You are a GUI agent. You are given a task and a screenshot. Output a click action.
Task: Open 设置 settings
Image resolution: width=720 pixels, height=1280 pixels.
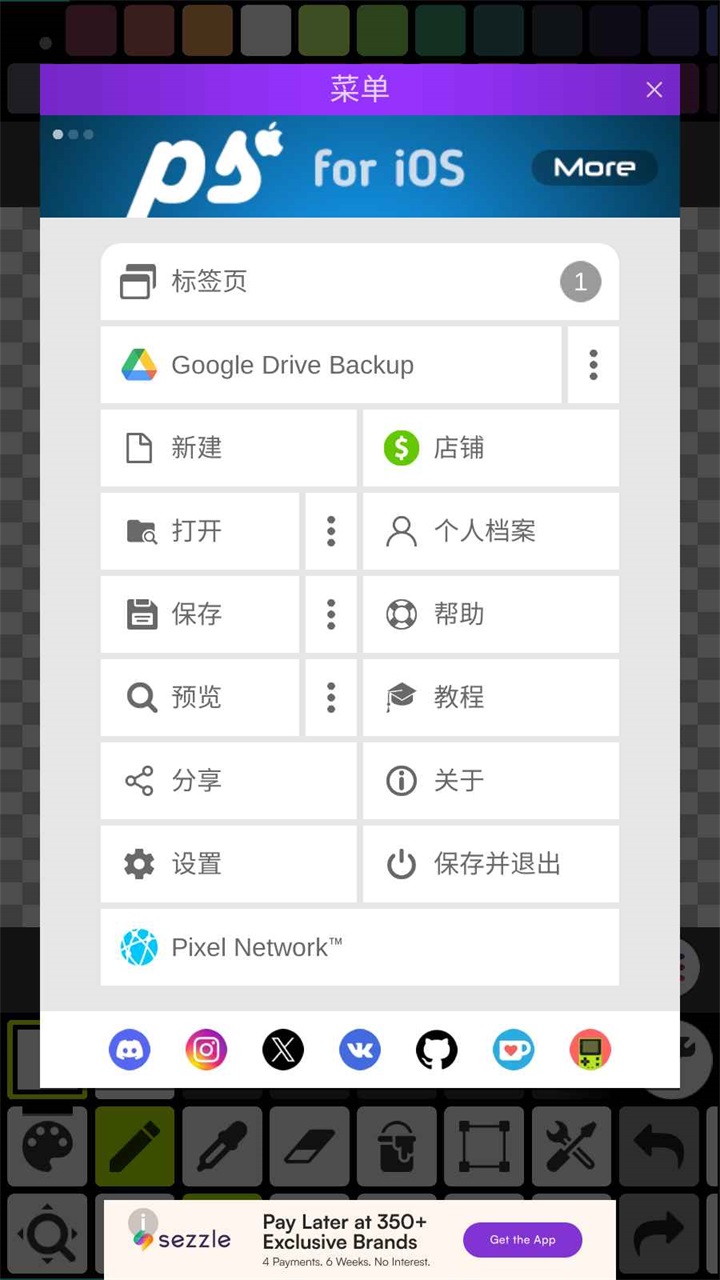(x=228, y=863)
